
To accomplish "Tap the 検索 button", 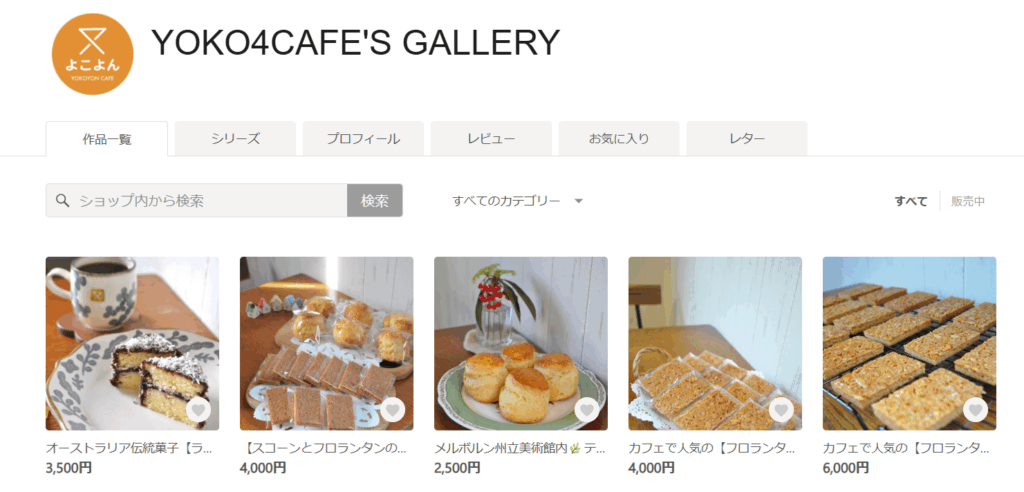I will click(375, 200).
